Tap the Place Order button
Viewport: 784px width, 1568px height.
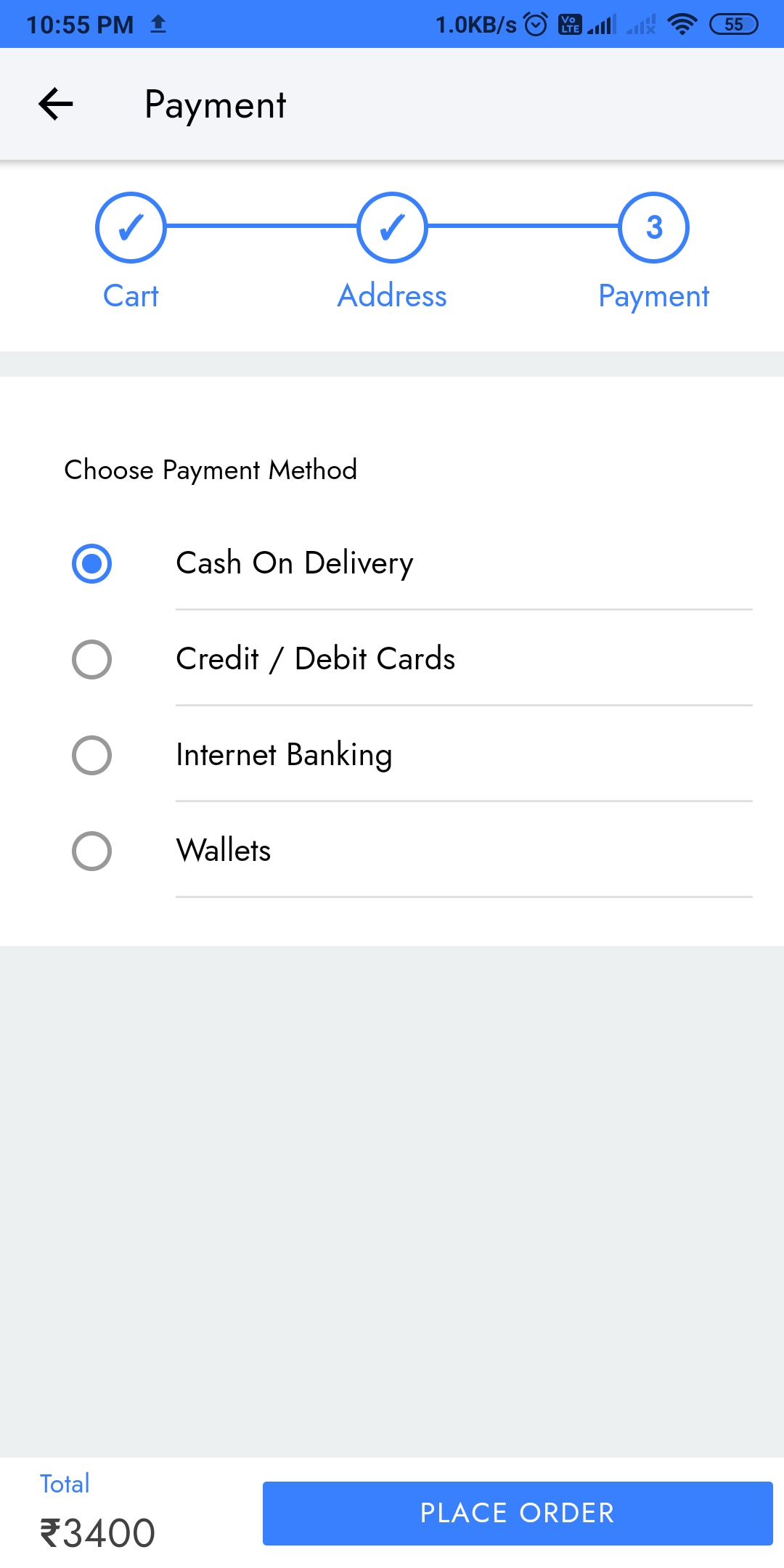[x=517, y=1513]
